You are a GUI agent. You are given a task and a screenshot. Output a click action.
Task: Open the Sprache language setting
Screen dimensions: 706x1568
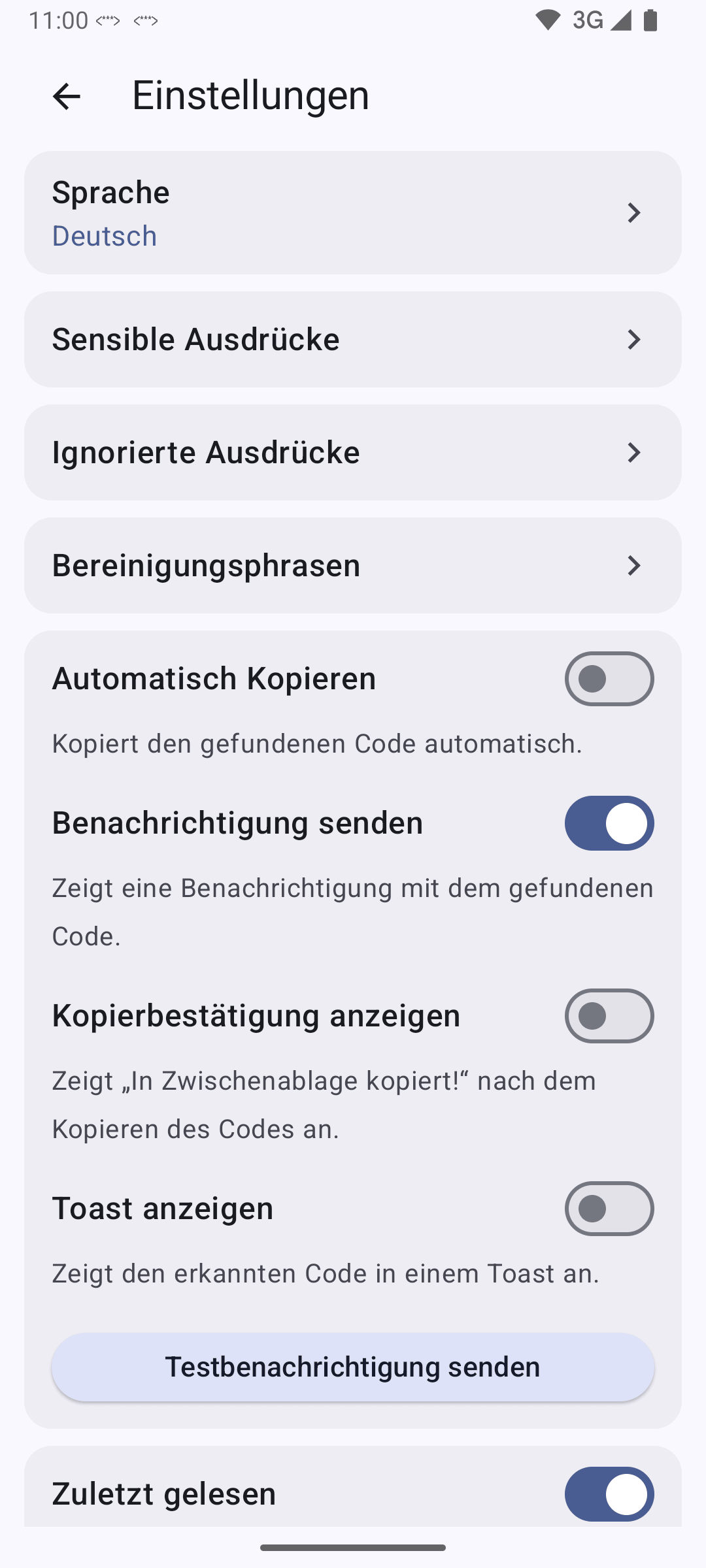353,213
